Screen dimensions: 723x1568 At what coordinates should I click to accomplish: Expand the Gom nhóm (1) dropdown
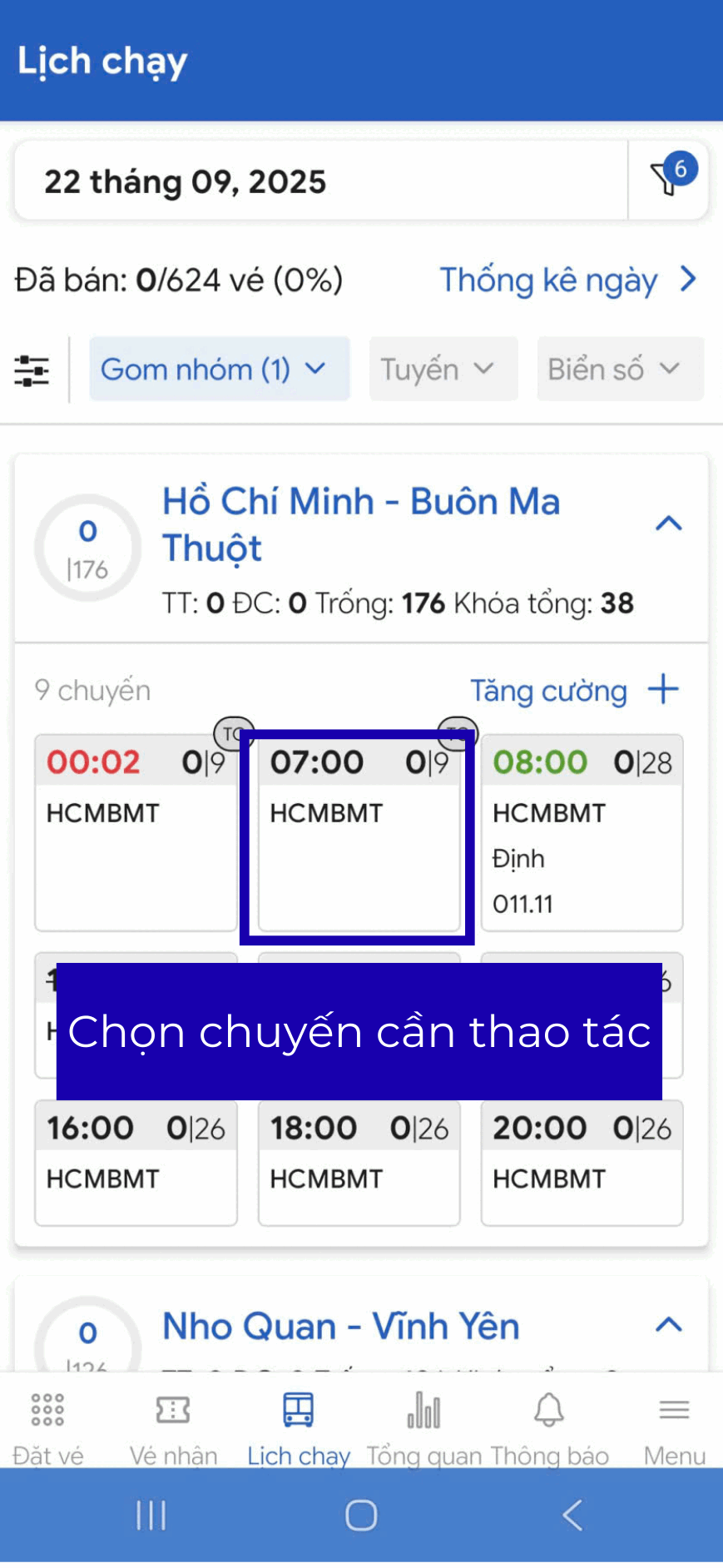coord(218,369)
